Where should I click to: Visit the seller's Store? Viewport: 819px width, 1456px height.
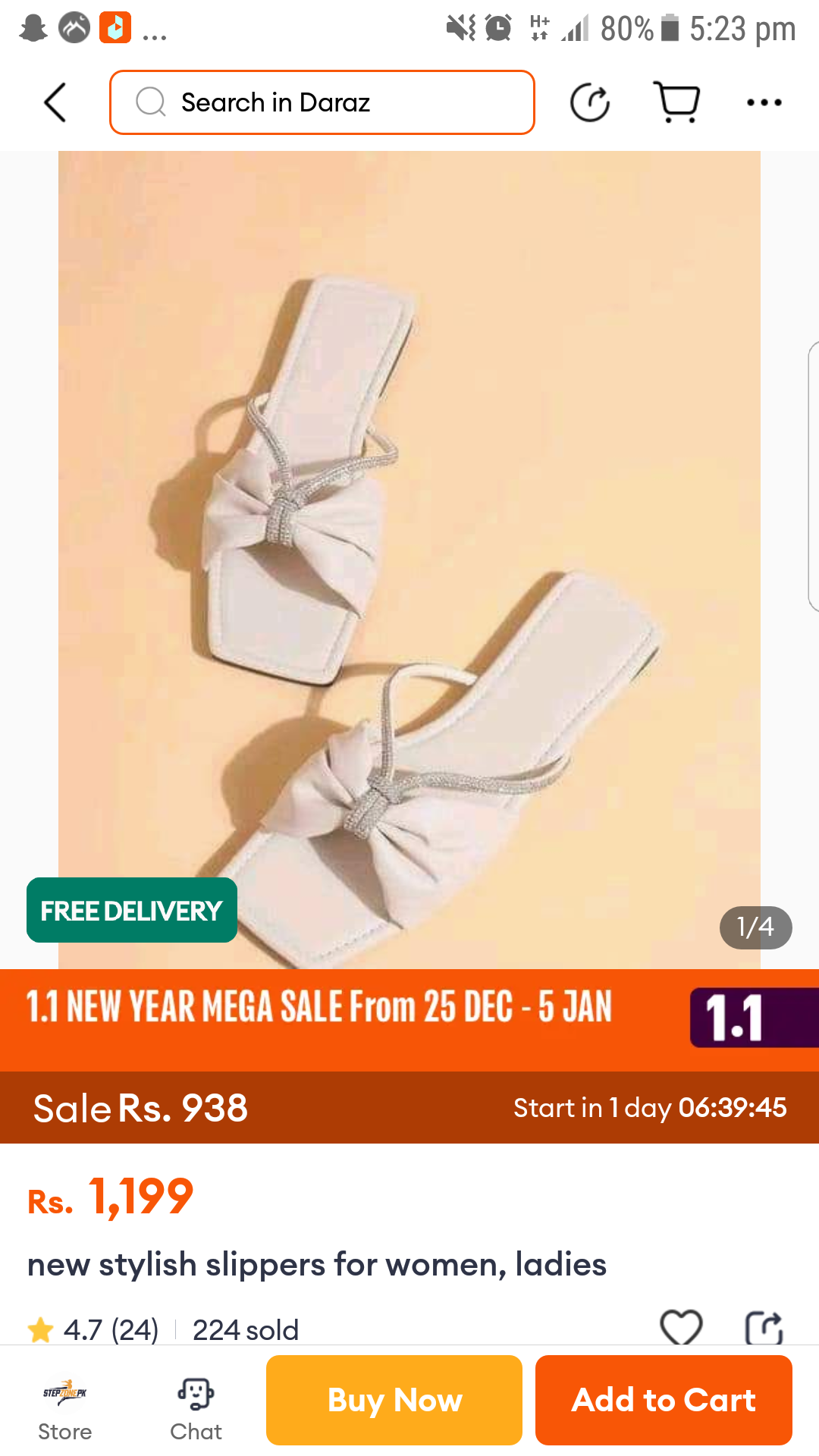point(65,1409)
